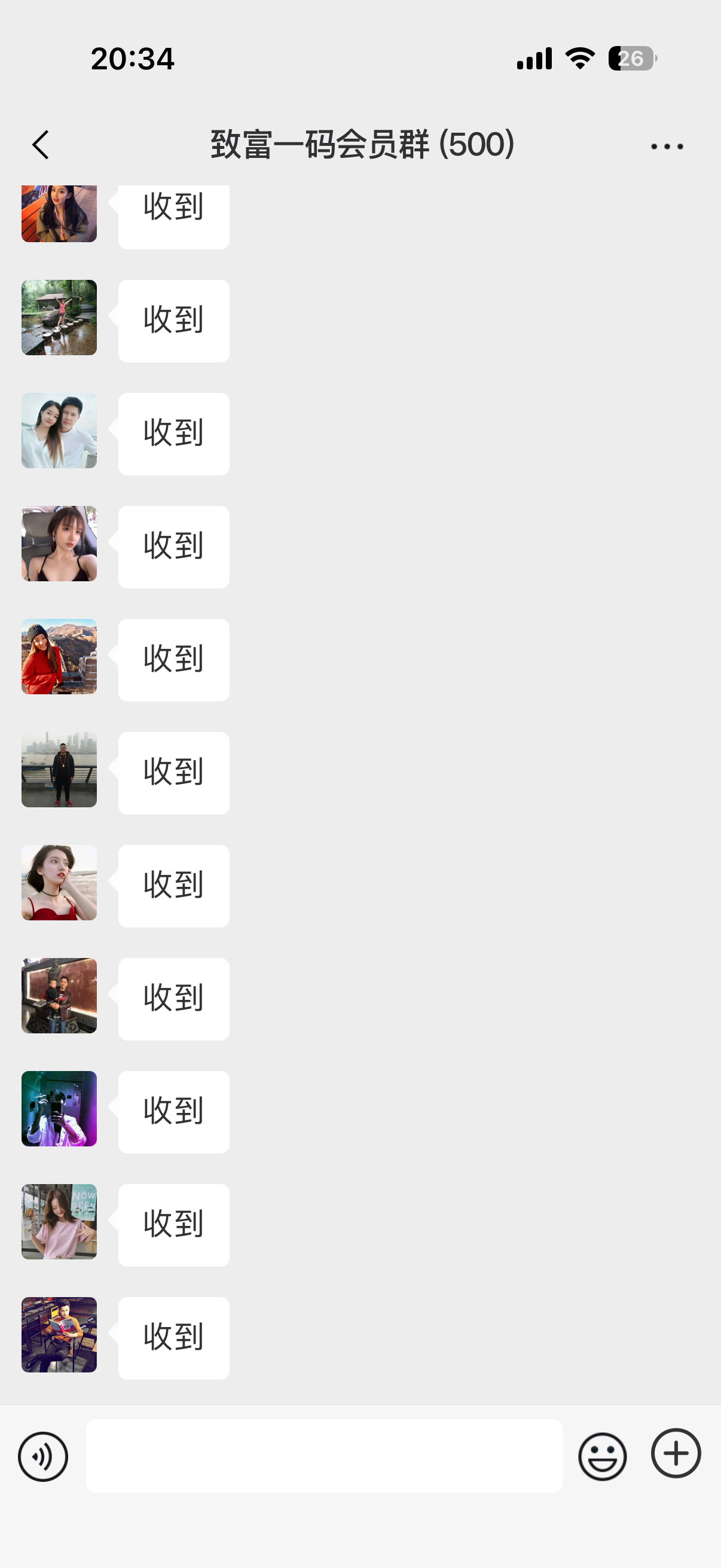Open profile of city skyline avatar

[x=59, y=770]
